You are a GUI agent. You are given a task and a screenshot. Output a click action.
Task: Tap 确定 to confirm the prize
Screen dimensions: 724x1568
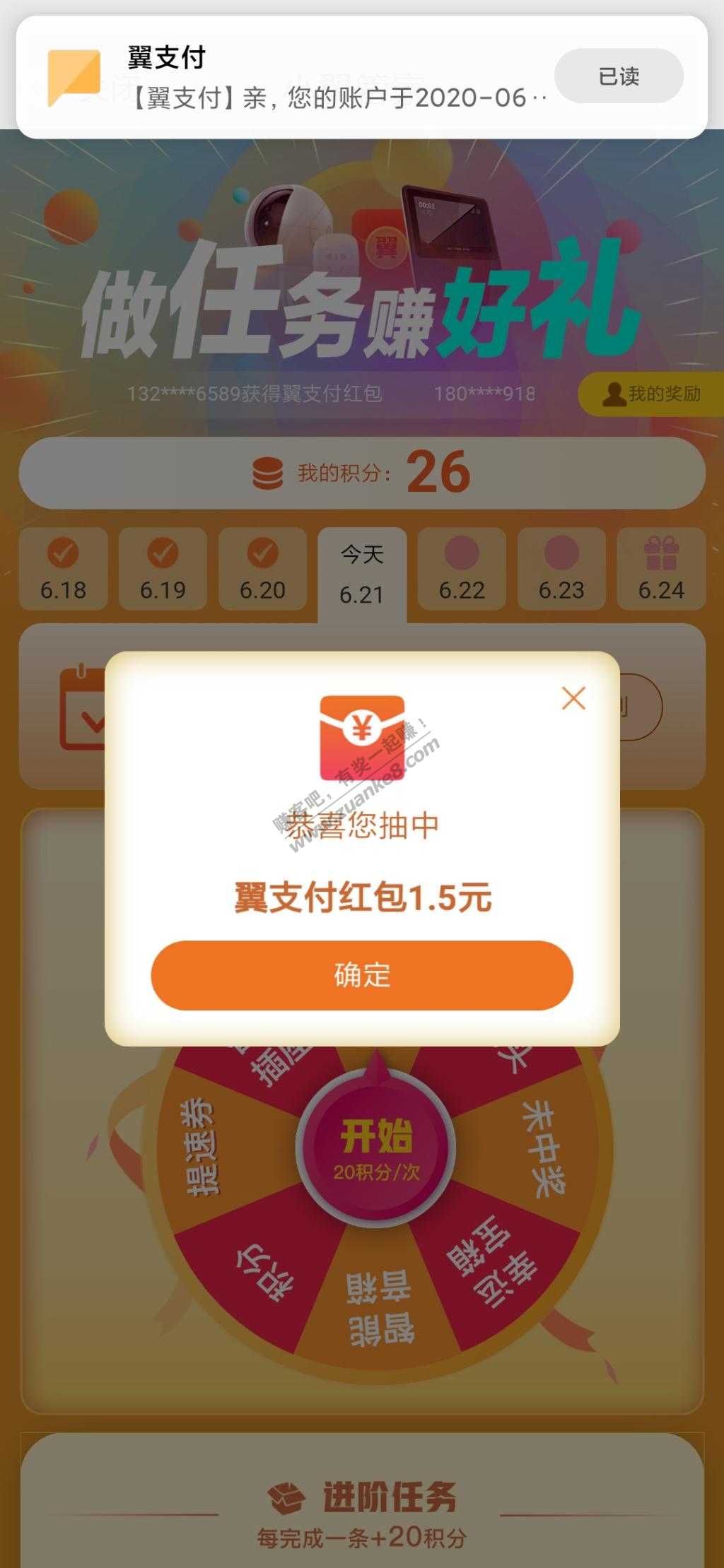click(361, 974)
